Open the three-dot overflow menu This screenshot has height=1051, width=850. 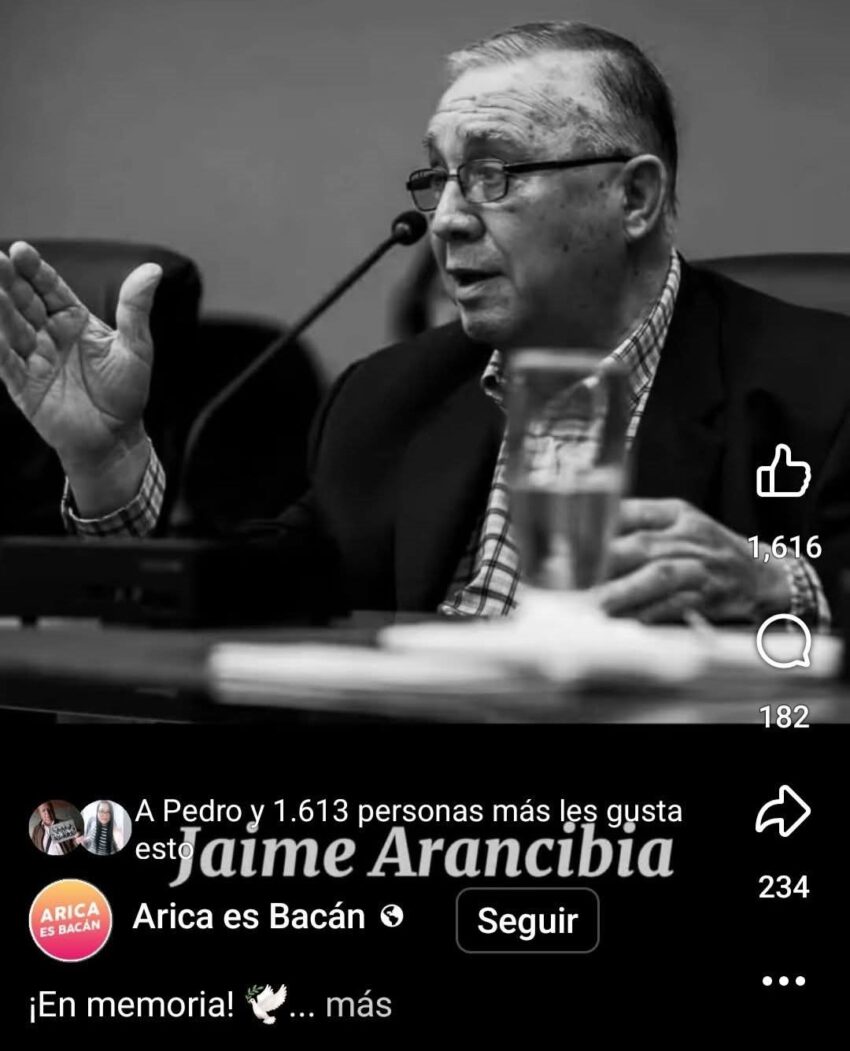click(x=783, y=981)
